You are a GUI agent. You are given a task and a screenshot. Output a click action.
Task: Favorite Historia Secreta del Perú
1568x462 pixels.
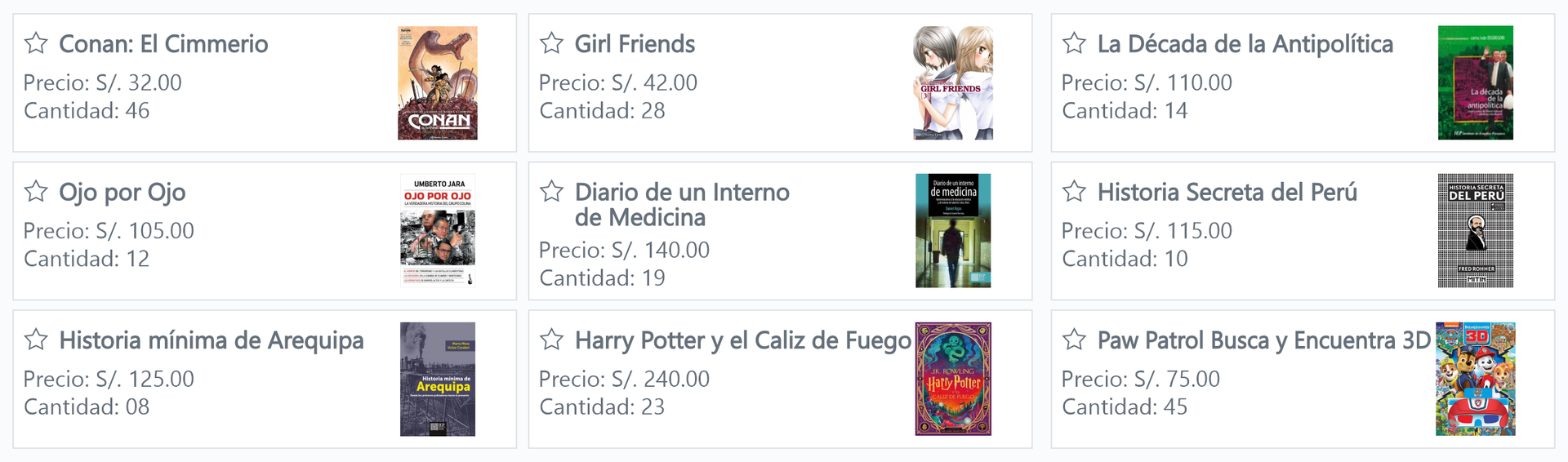coord(1074,191)
